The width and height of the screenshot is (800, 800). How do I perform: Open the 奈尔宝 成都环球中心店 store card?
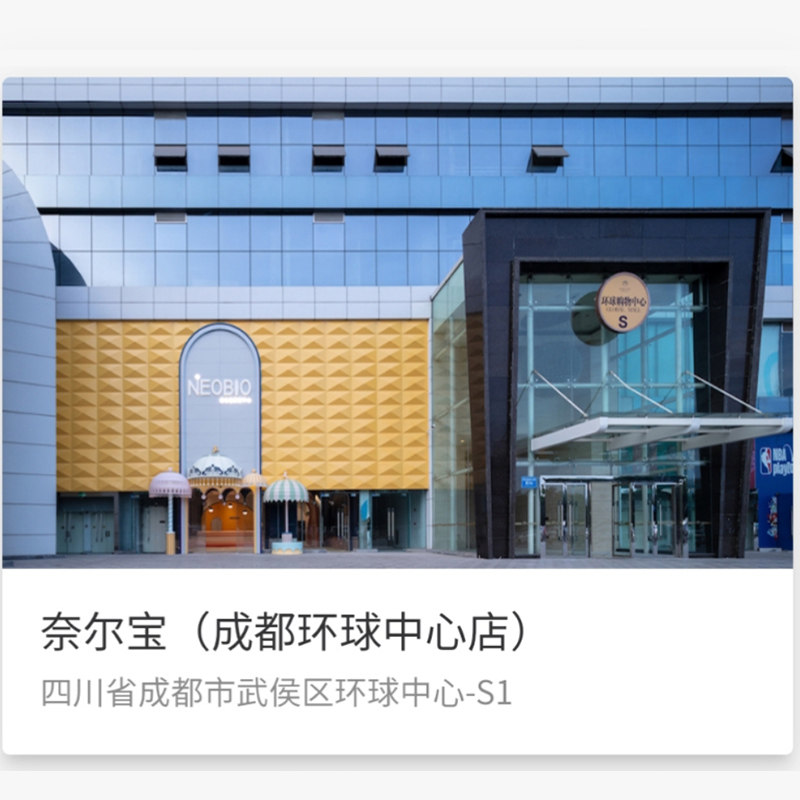click(x=397, y=415)
